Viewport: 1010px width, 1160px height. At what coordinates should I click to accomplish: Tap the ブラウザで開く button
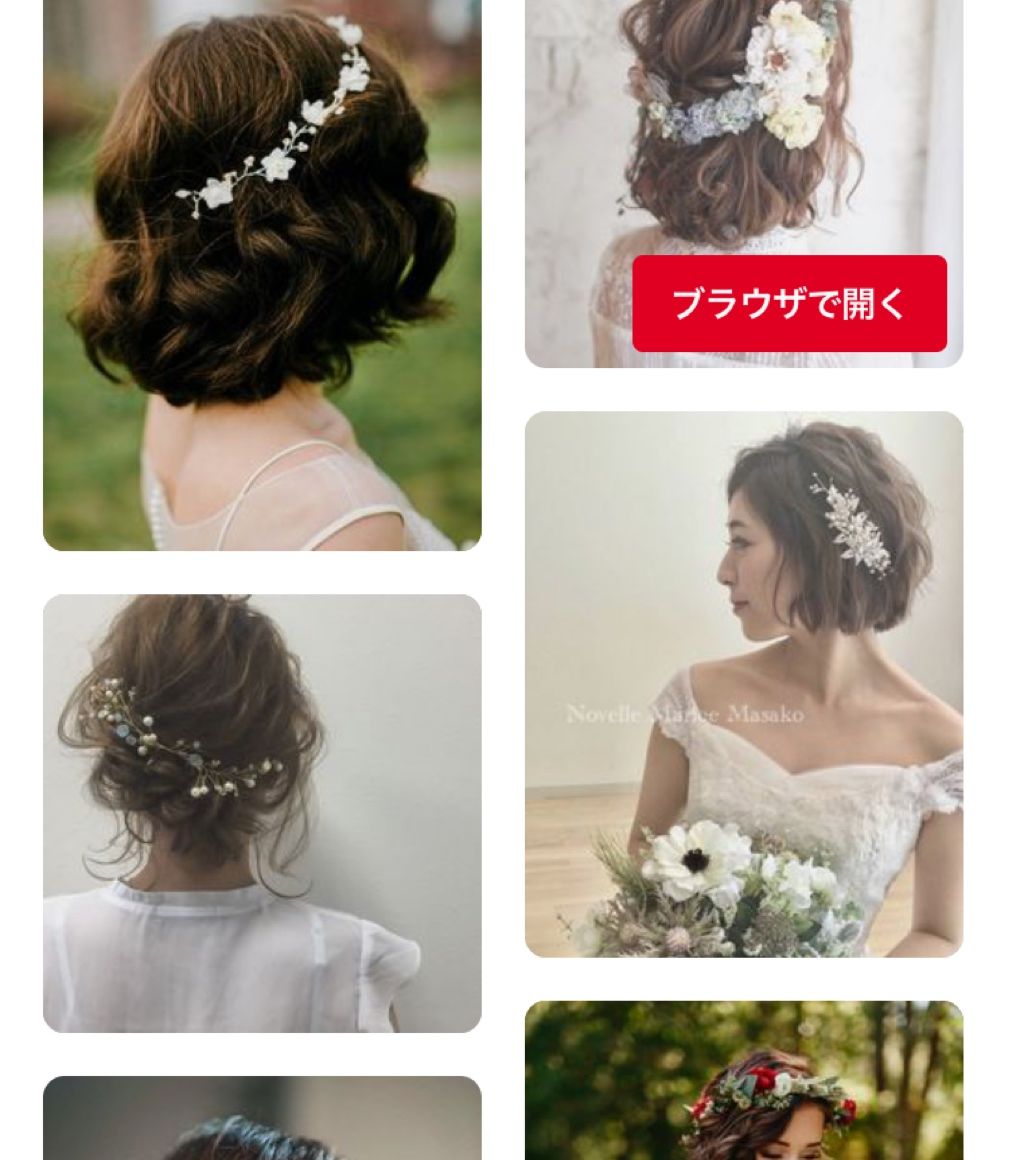[789, 304]
